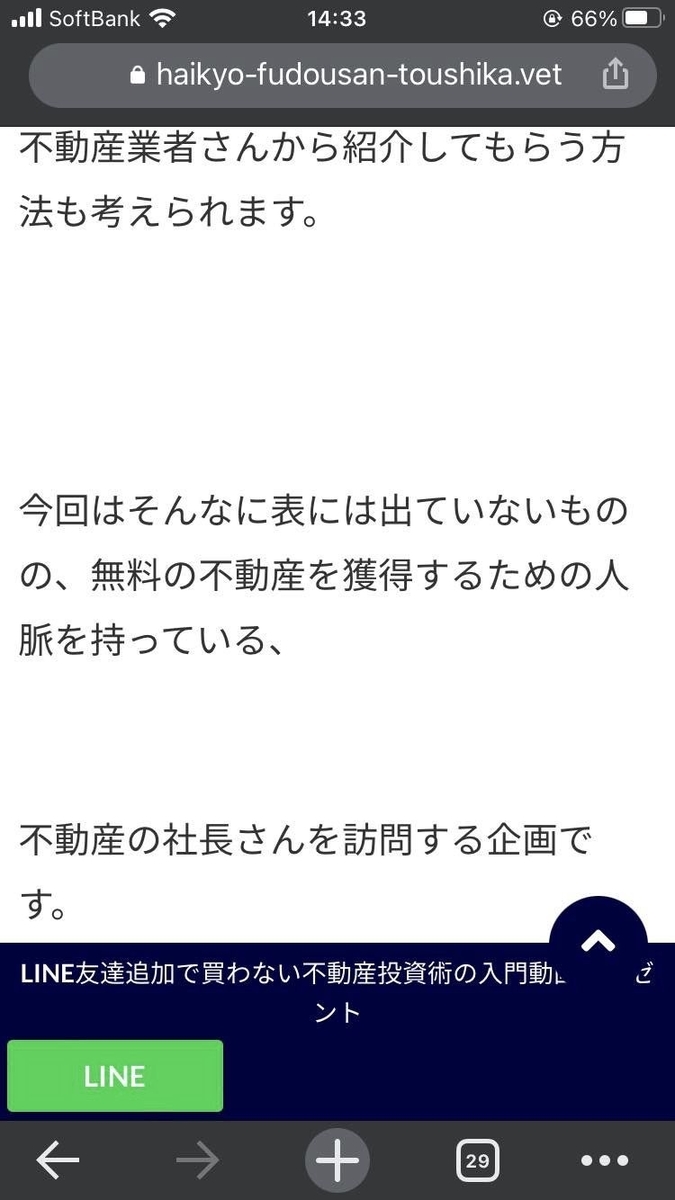Open the tab switcher showing 29 tabs

click(477, 1160)
